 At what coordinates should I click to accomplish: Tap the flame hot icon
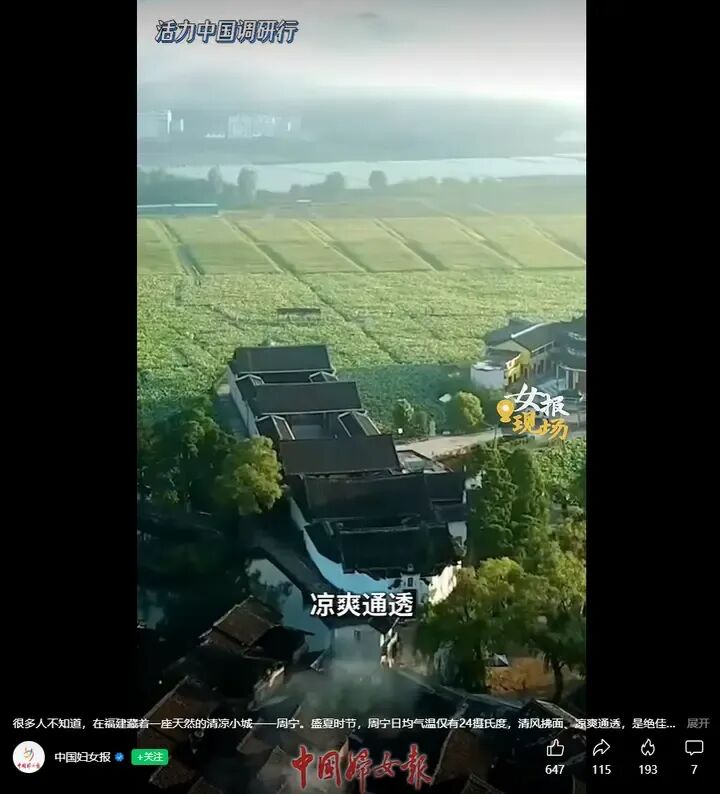point(648,747)
